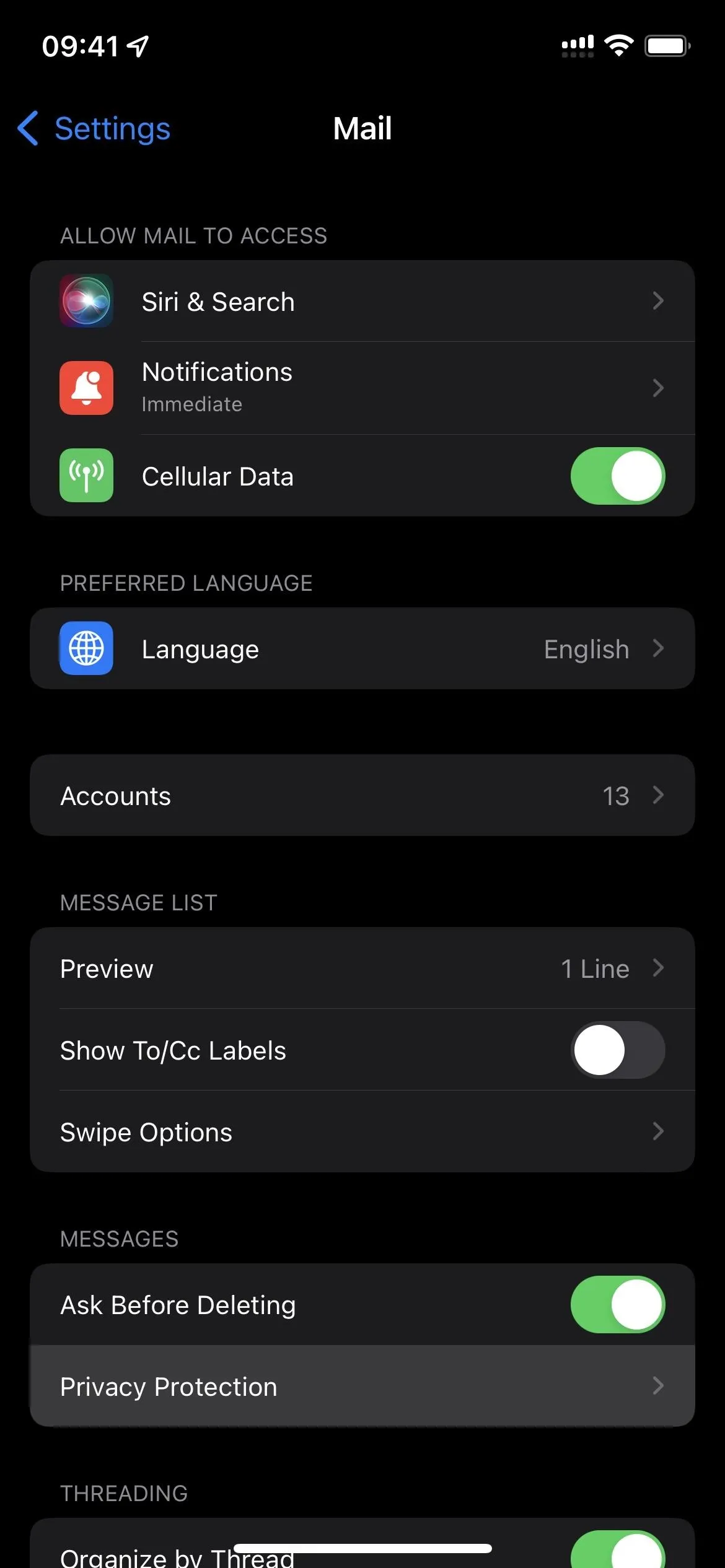This screenshot has height=1568, width=725.
Task: Change the preferred Language
Action: (x=362, y=648)
